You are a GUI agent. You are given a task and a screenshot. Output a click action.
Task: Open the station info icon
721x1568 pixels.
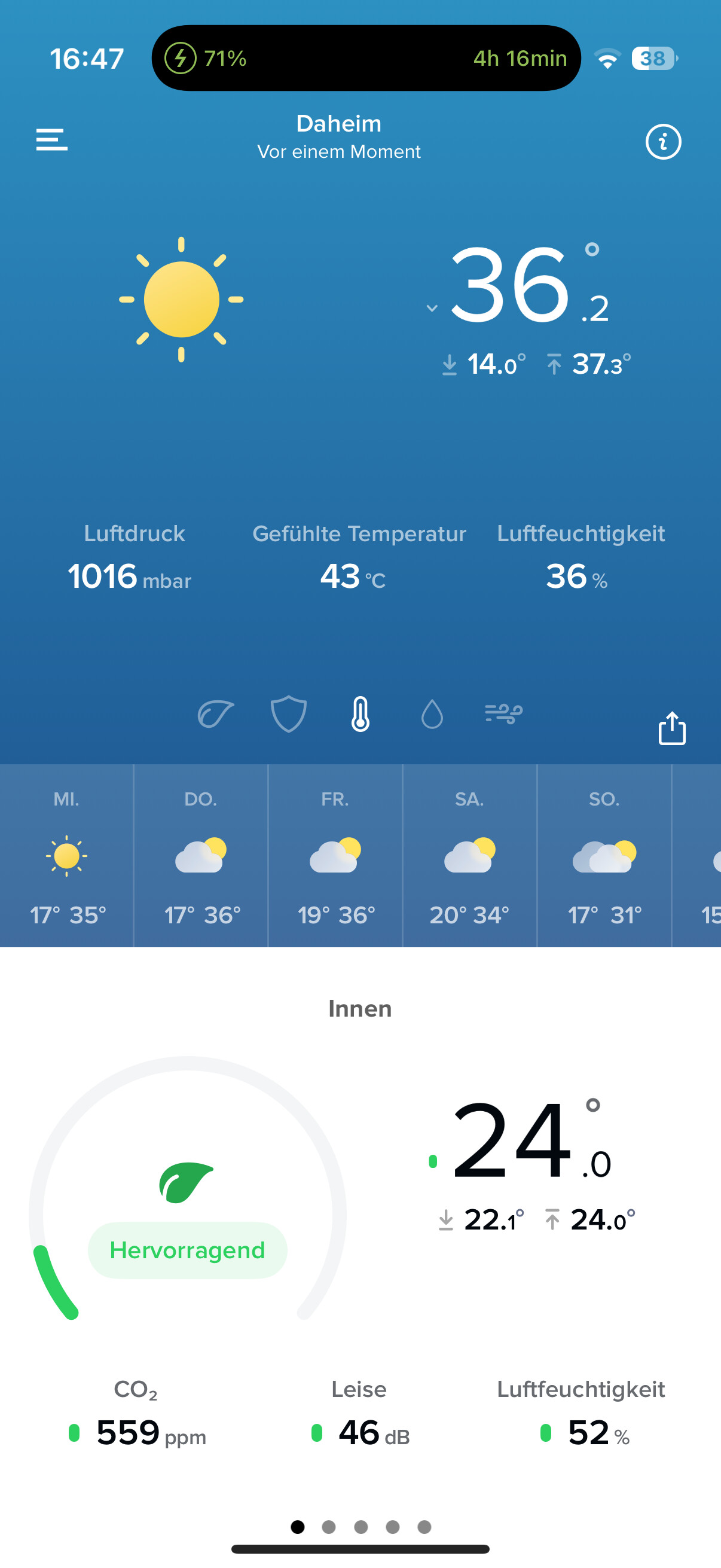coord(662,142)
